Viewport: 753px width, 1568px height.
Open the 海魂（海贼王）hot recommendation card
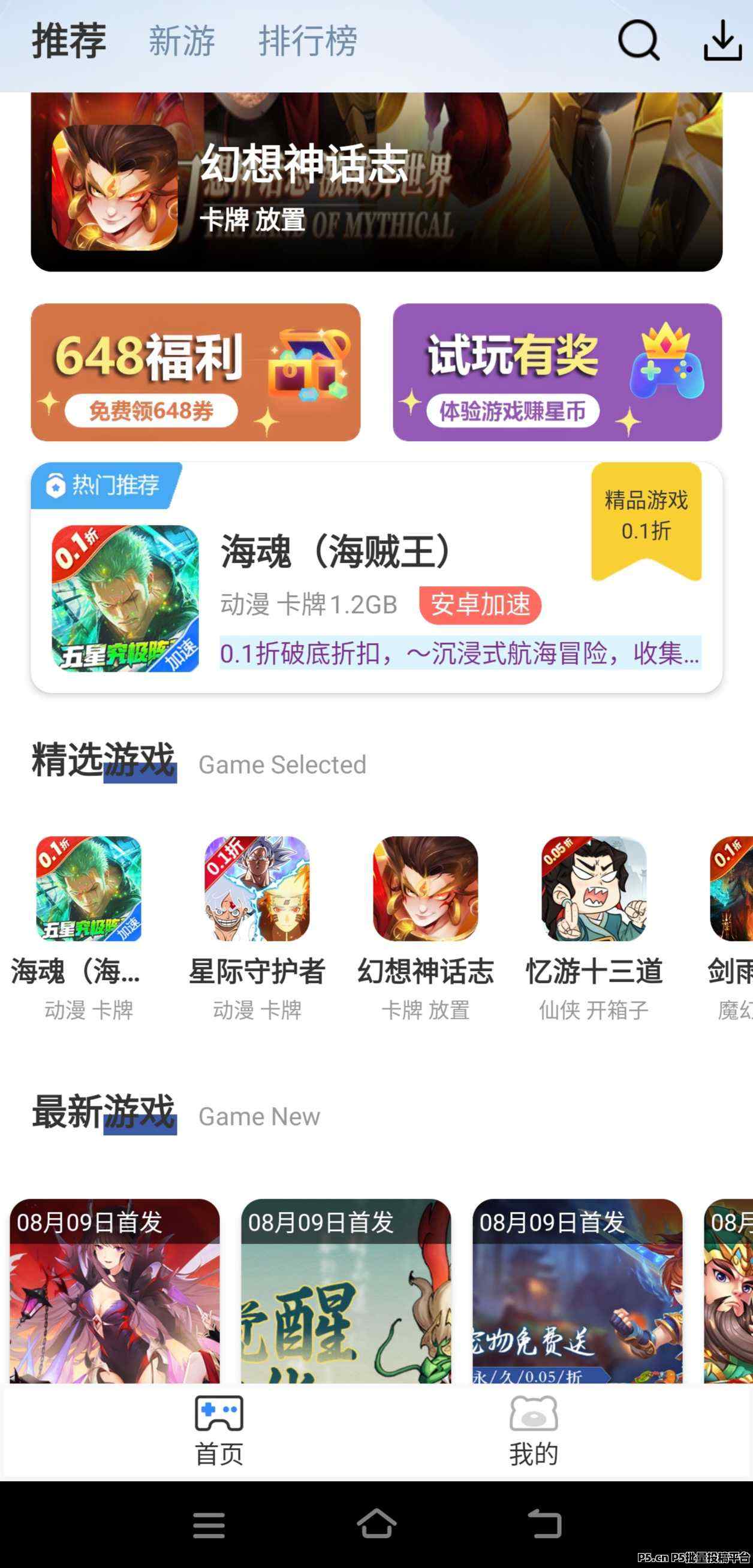(x=376, y=578)
